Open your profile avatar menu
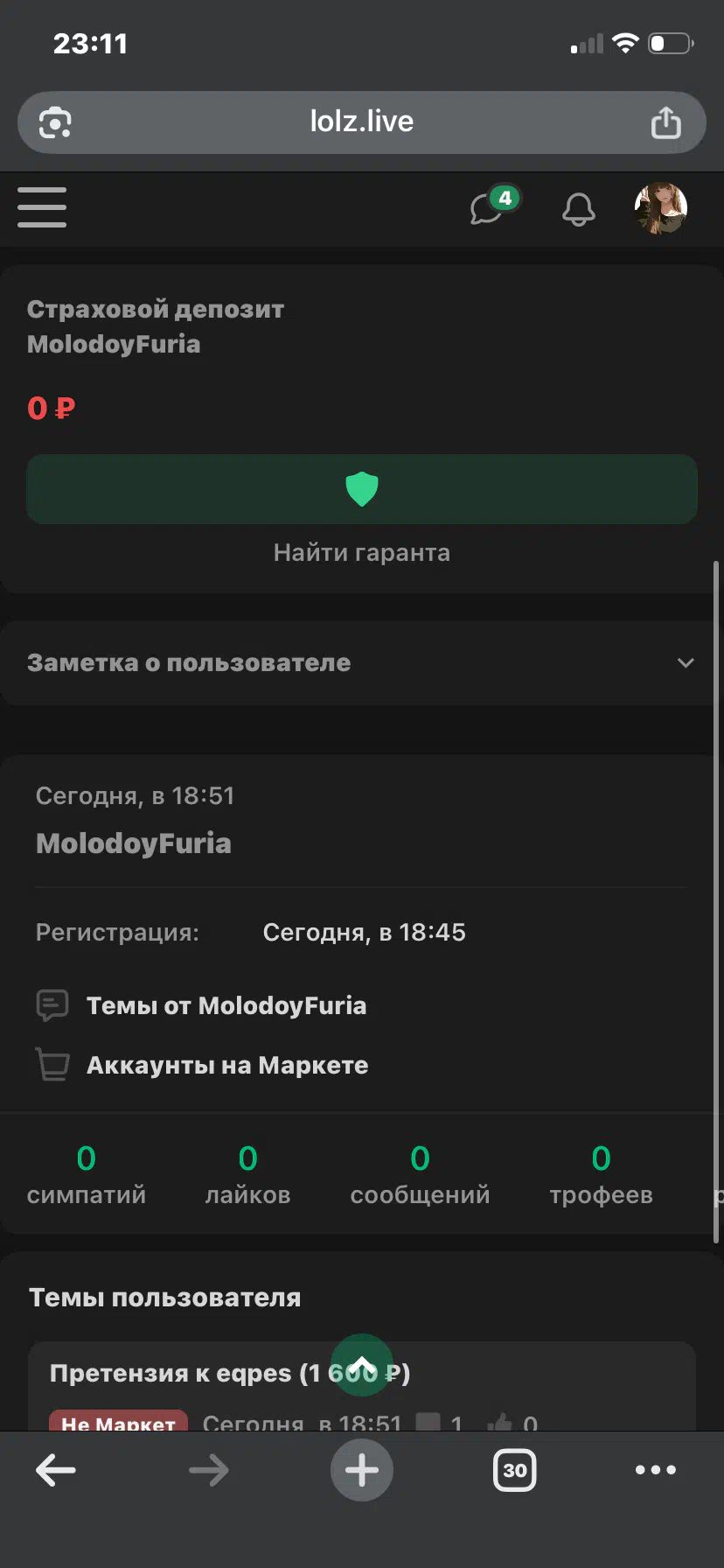724x1568 pixels. pyautogui.click(x=660, y=208)
